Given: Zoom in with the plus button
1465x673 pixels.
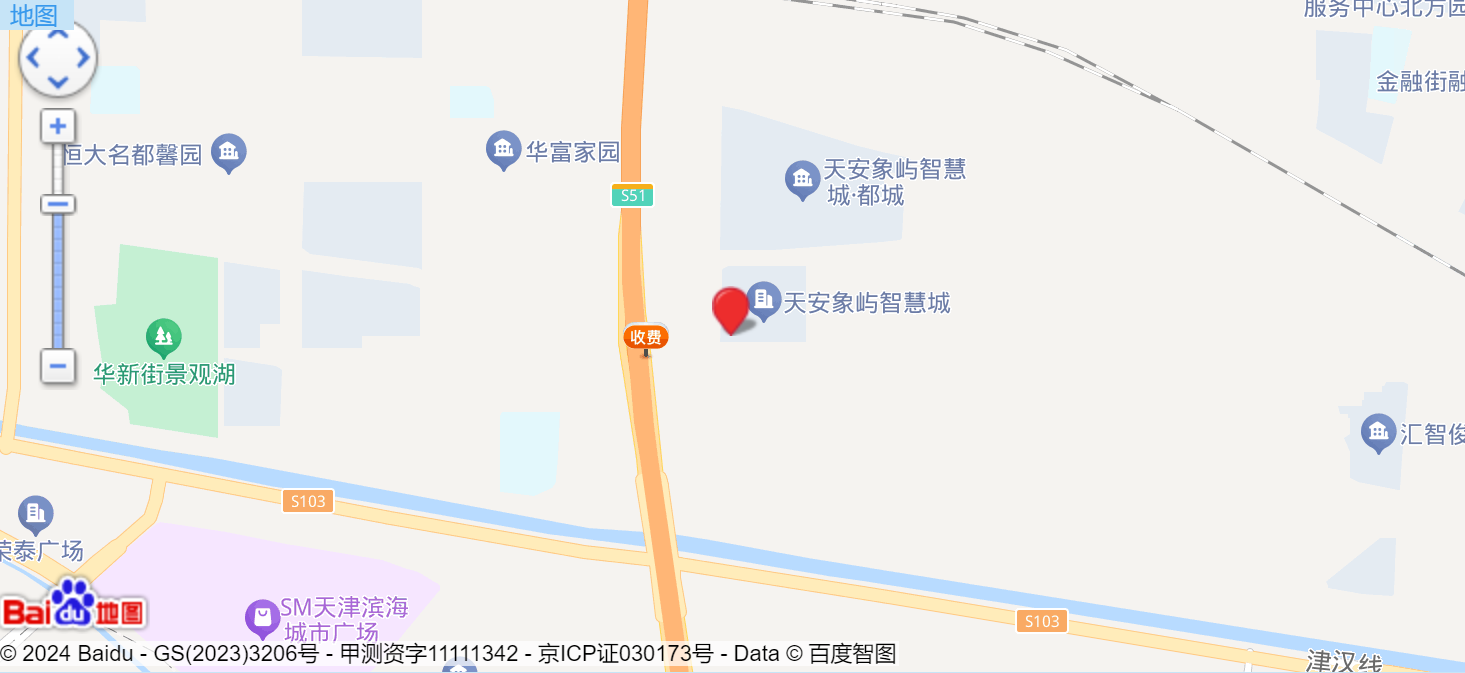Looking at the screenshot, I should coord(58,127).
